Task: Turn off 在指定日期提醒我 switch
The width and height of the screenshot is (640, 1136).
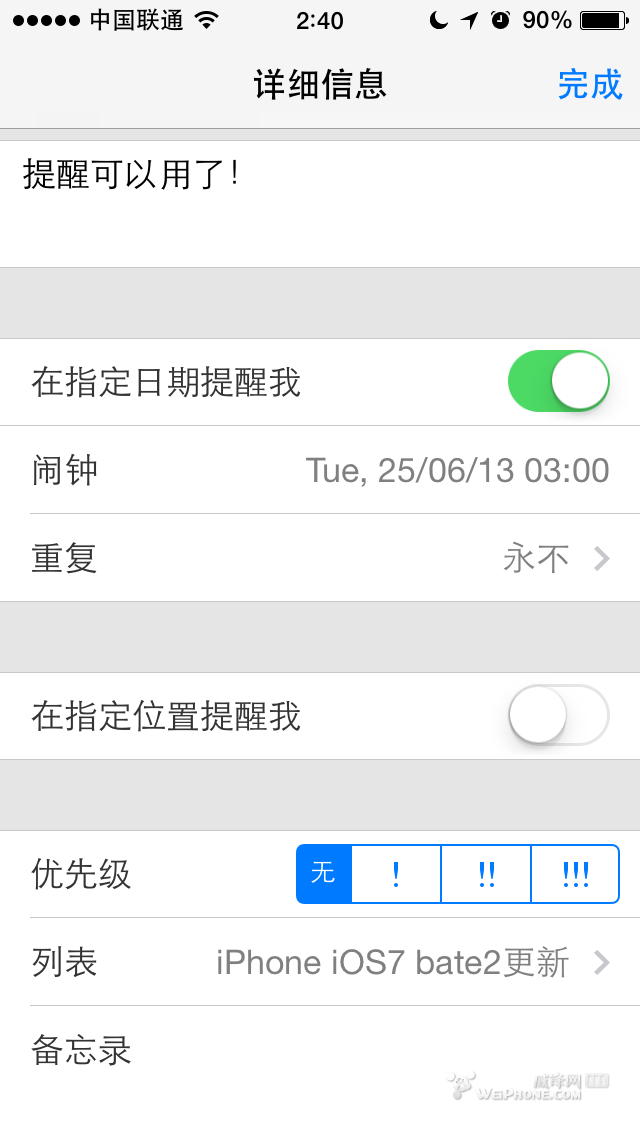Action: pyautogui.click(x=558, y=381)
